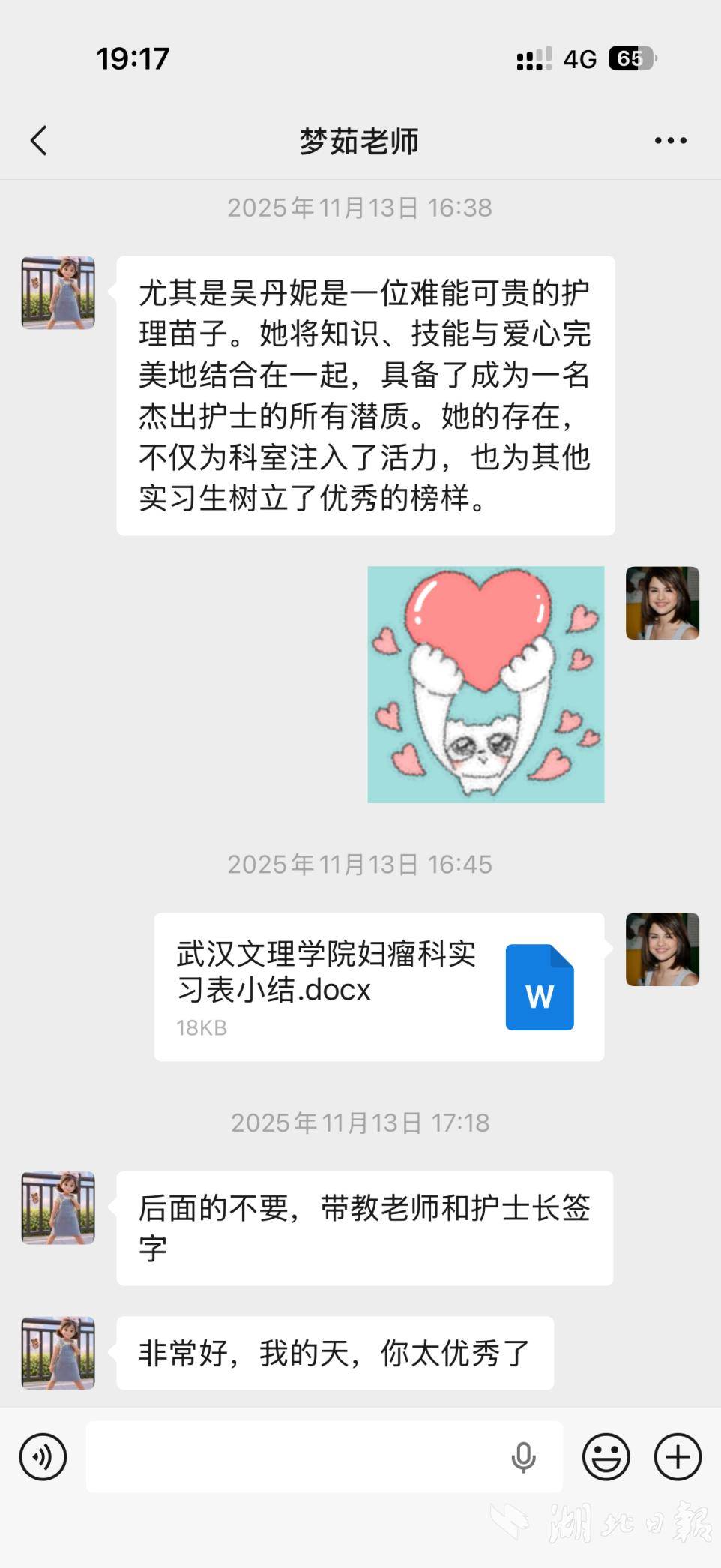Open the plus attachments menu
The image size is (721, 1568).
pyautogui.click(x=678, y=1457)
